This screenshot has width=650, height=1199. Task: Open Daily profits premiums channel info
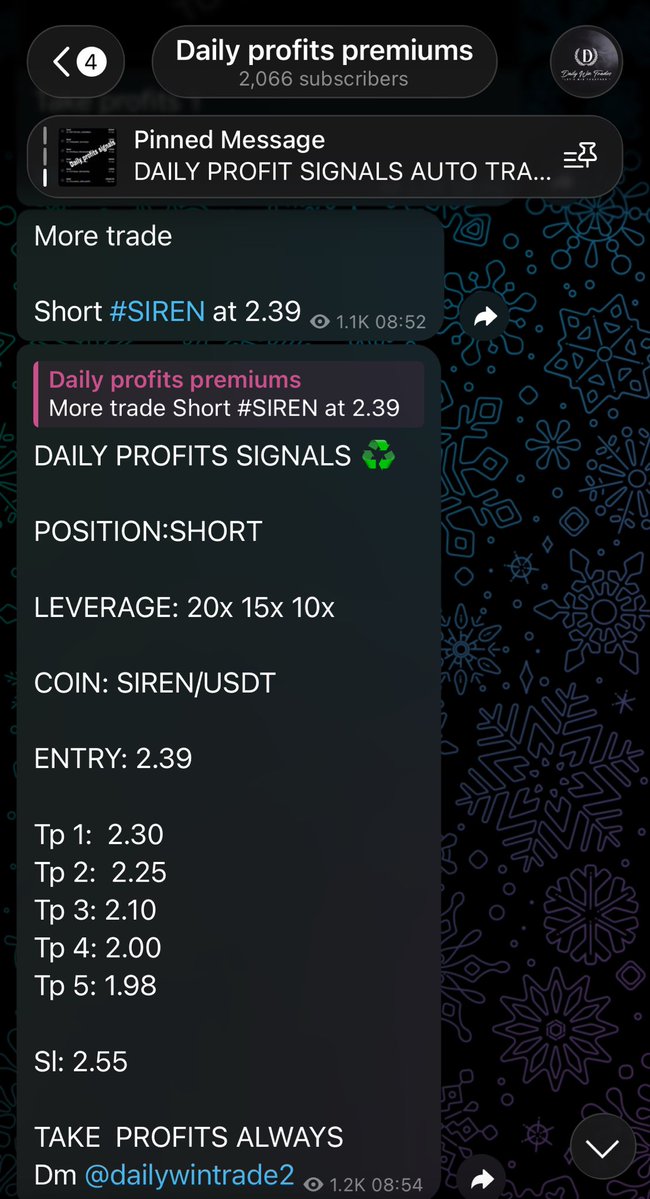(x=324, y=62)
